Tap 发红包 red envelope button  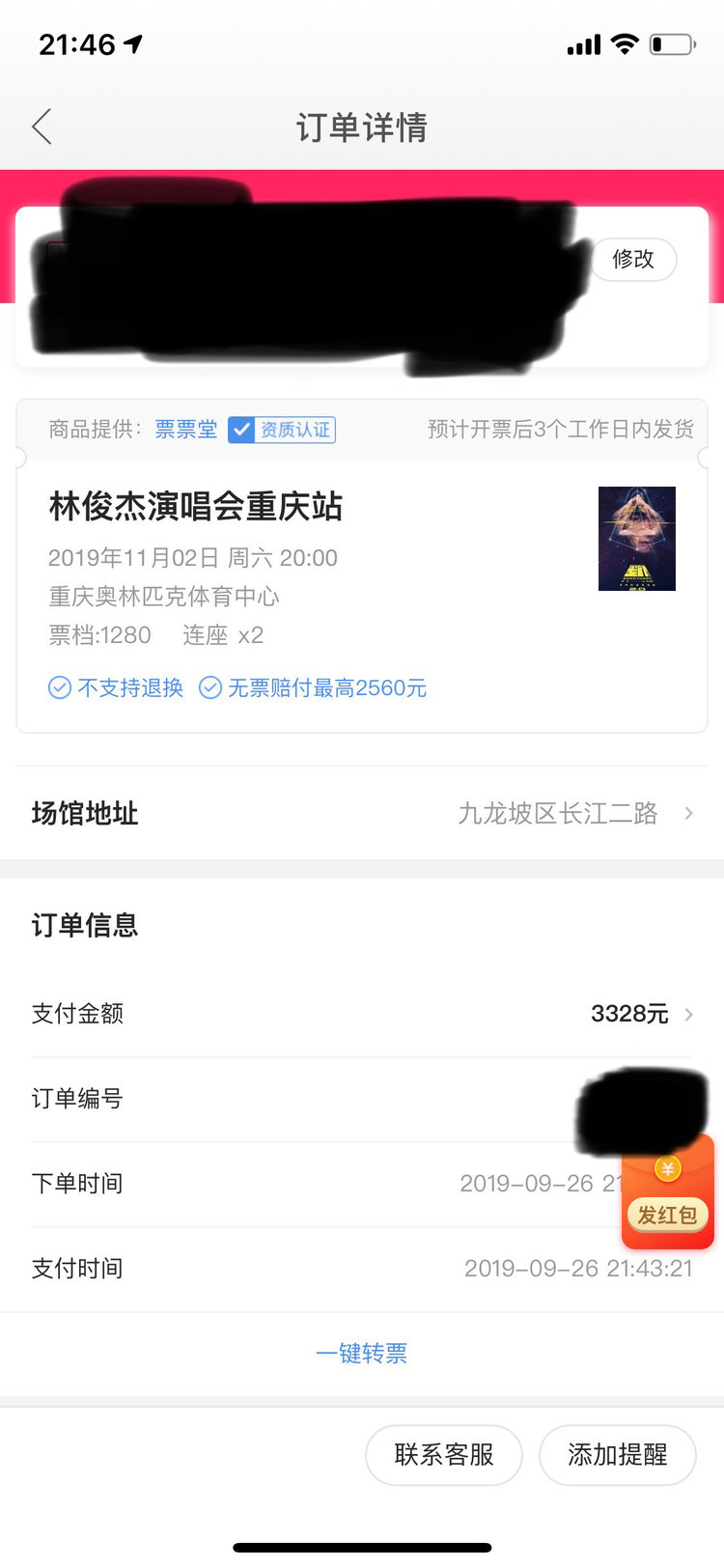[667, 1195]
